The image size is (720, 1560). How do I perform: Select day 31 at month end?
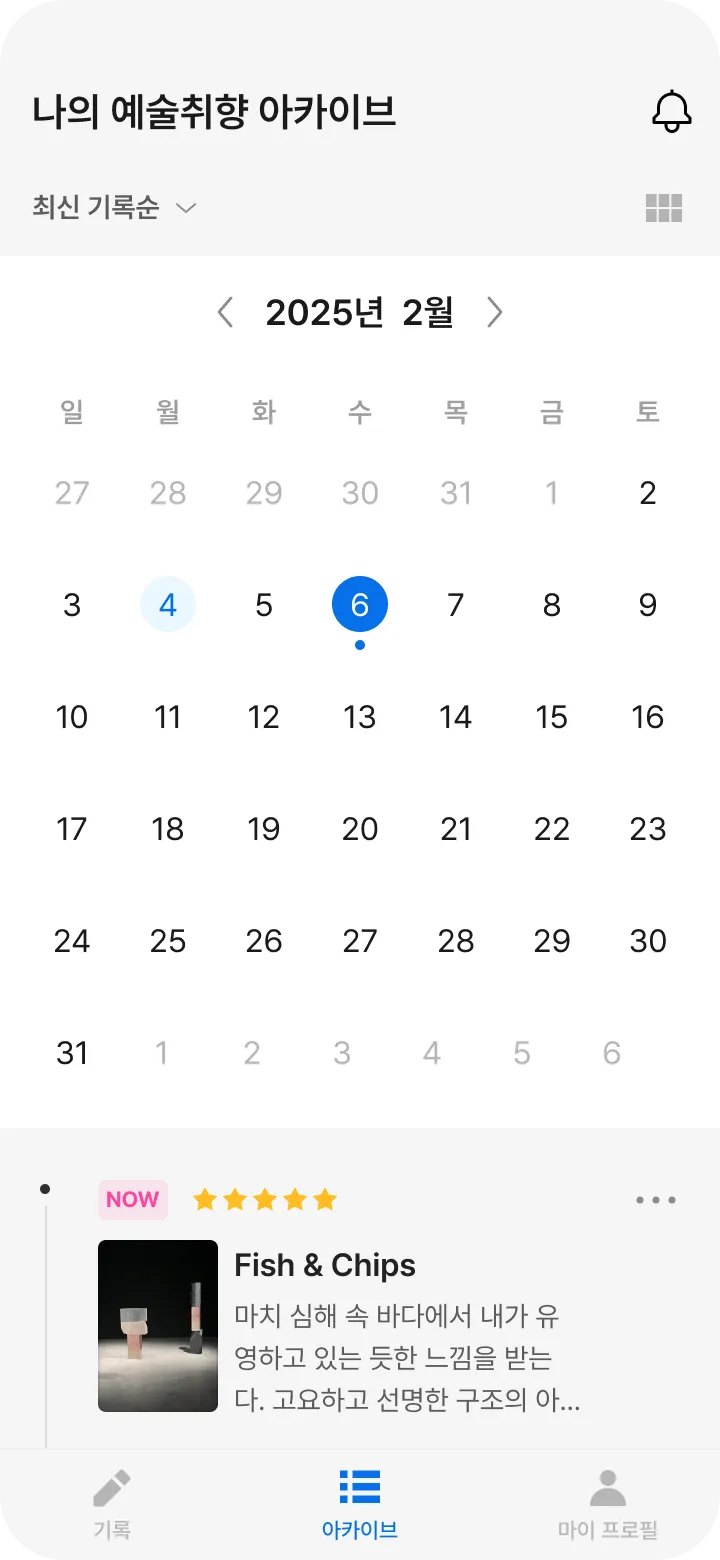pos(72,1053)
